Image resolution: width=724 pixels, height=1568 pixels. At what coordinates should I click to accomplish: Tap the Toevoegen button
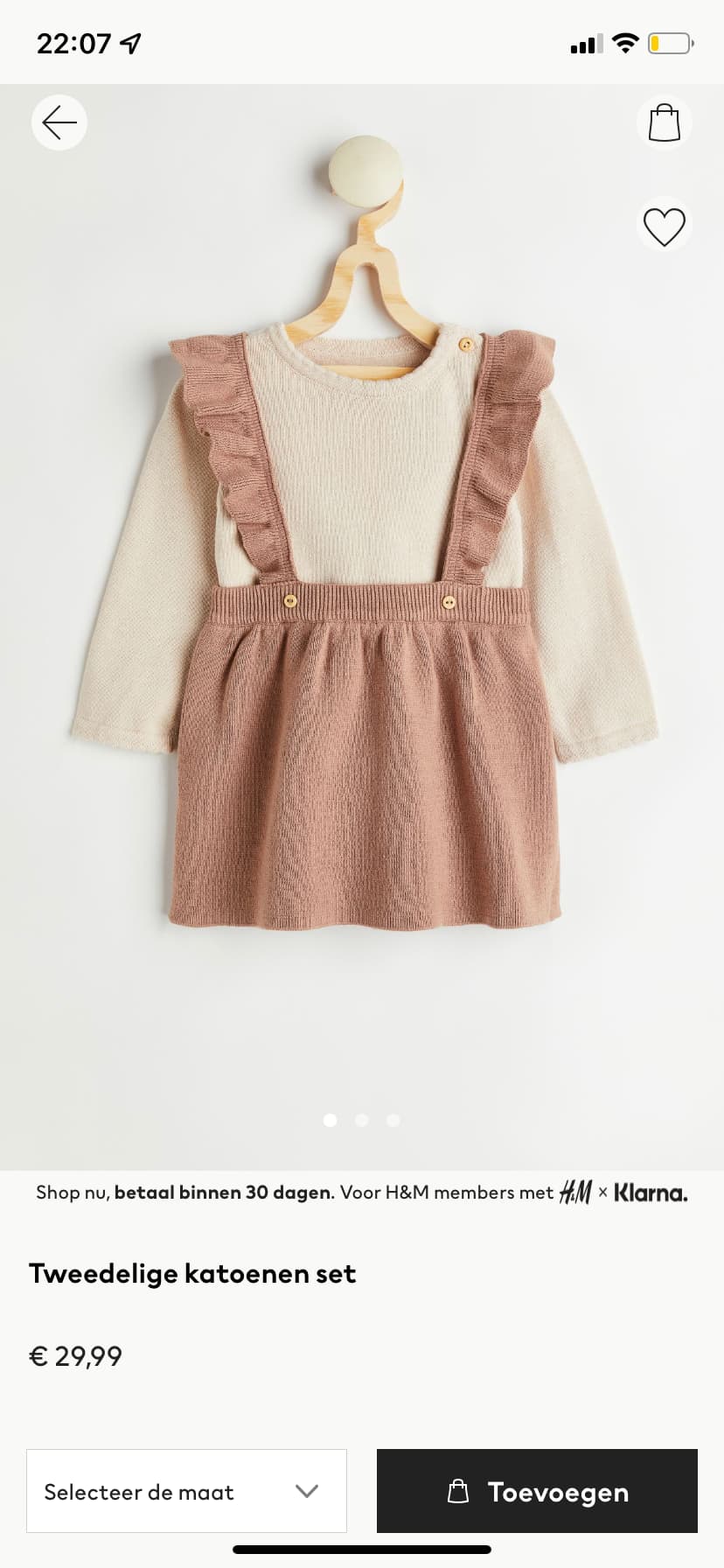537,1491
